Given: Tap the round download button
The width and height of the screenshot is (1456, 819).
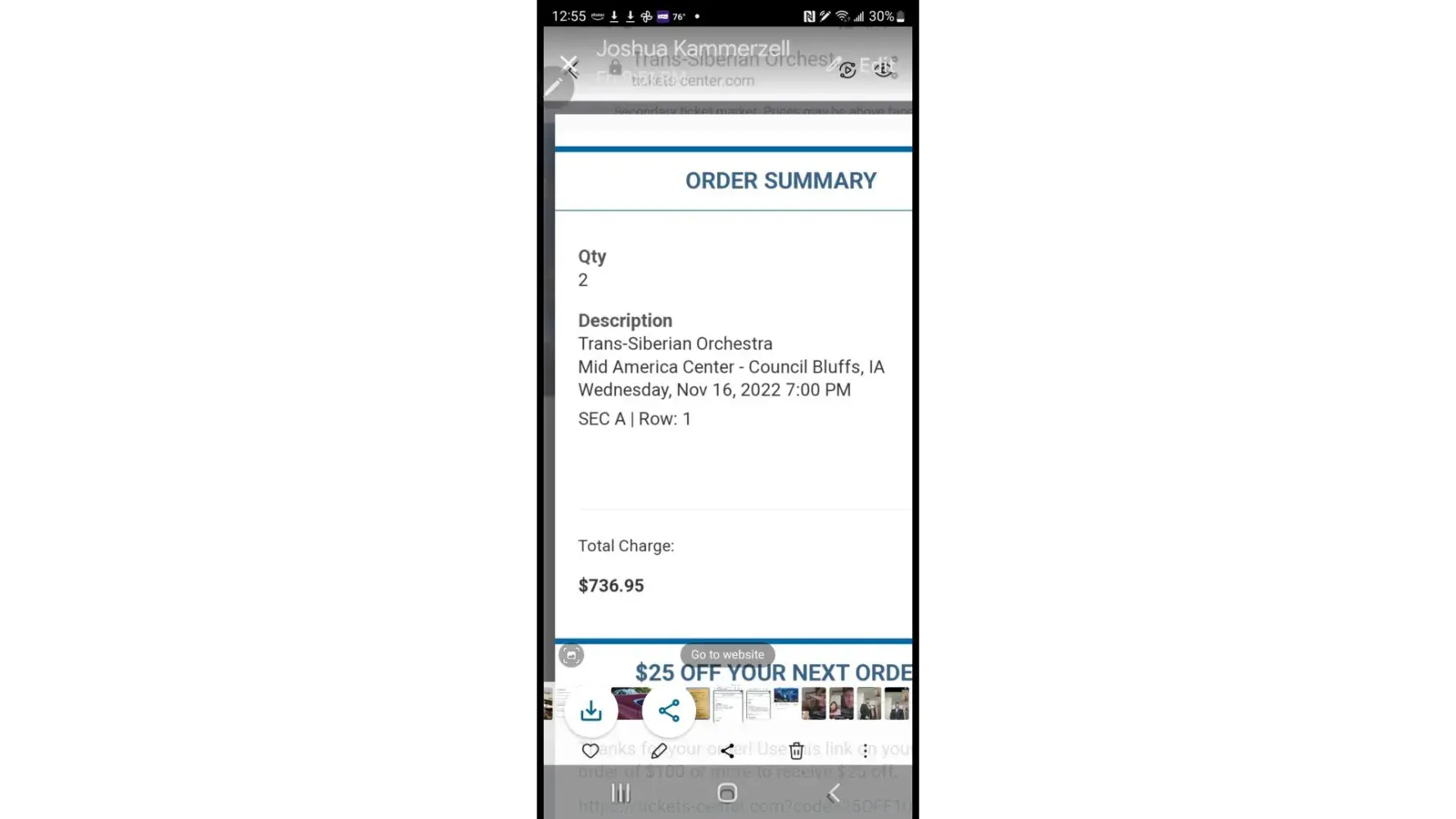Looking at the screenshot, I should point(591,711).
